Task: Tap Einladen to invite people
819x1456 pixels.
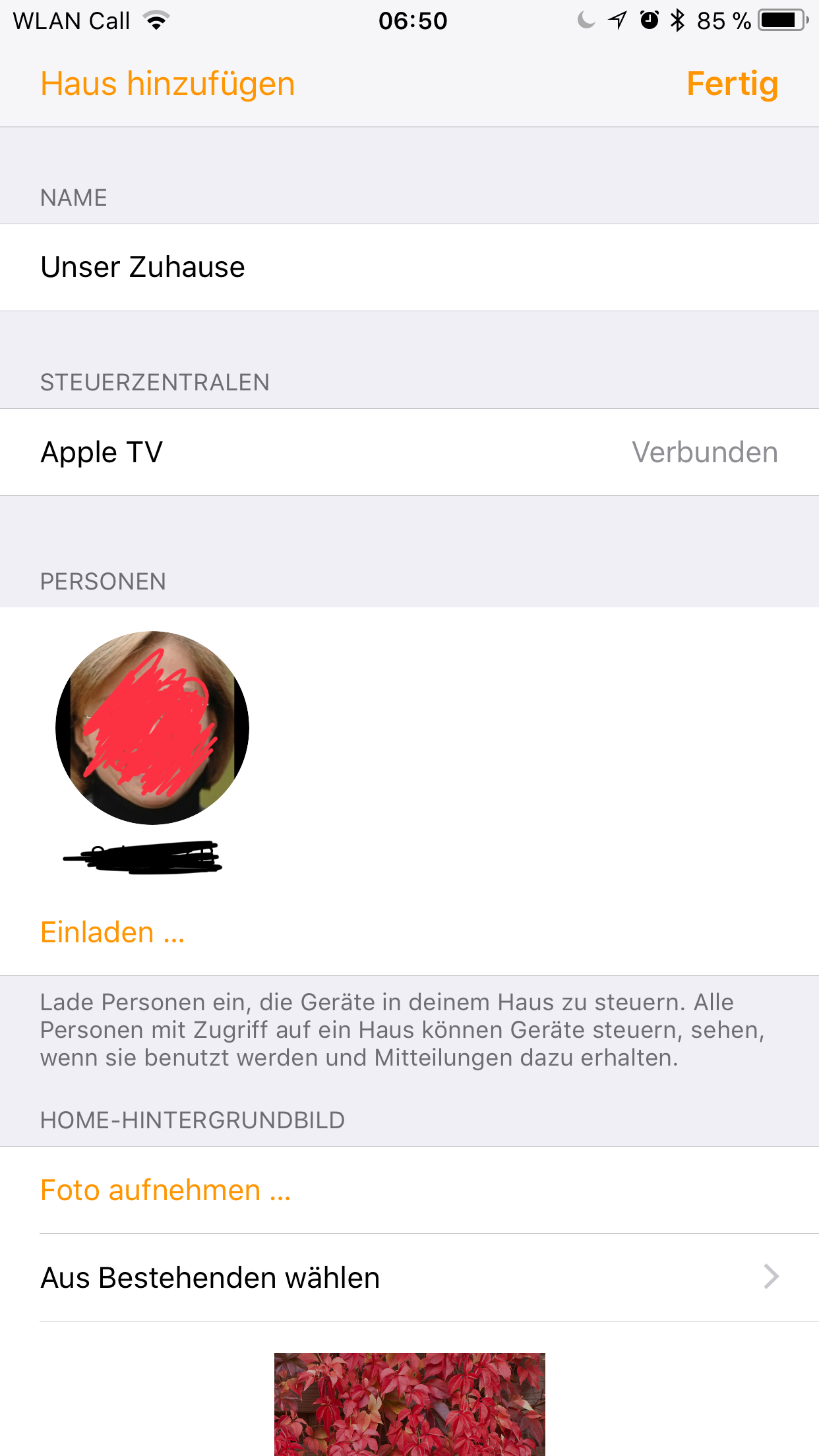Action: click(x=112, y=932)
